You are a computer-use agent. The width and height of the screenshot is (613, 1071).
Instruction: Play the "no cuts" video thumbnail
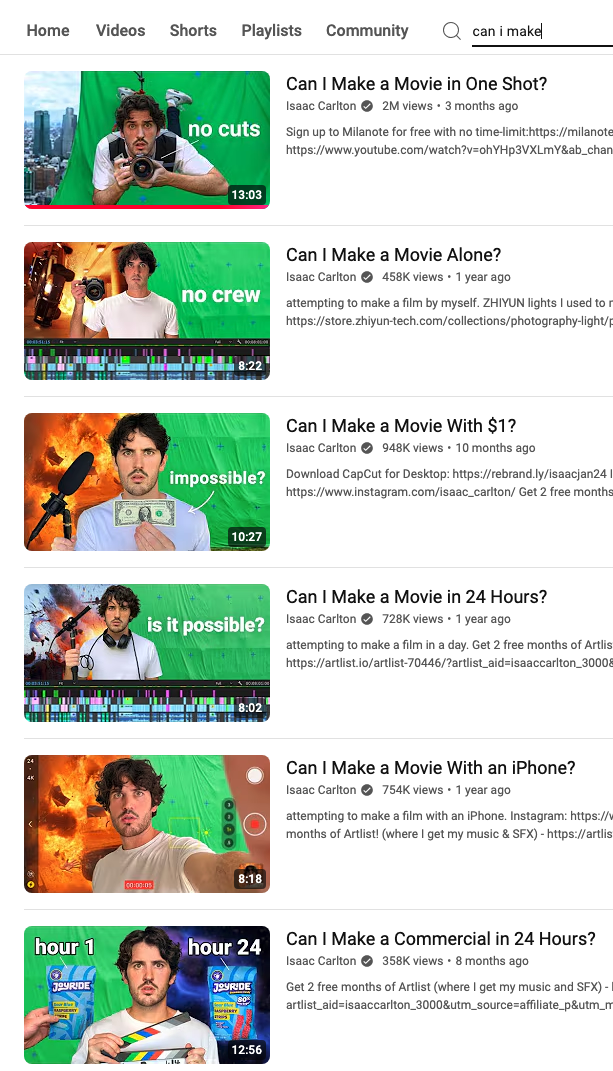147,139
